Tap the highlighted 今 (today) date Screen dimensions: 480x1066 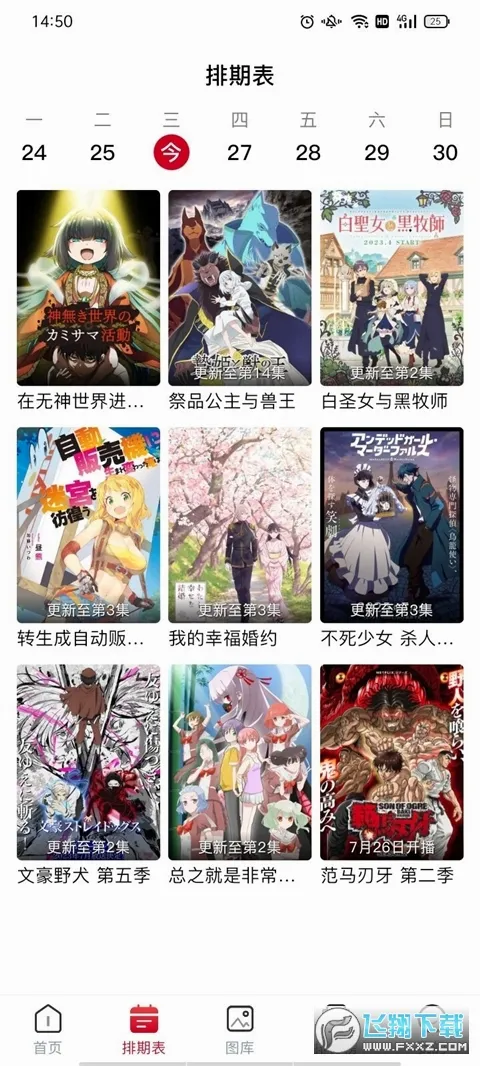171,152
